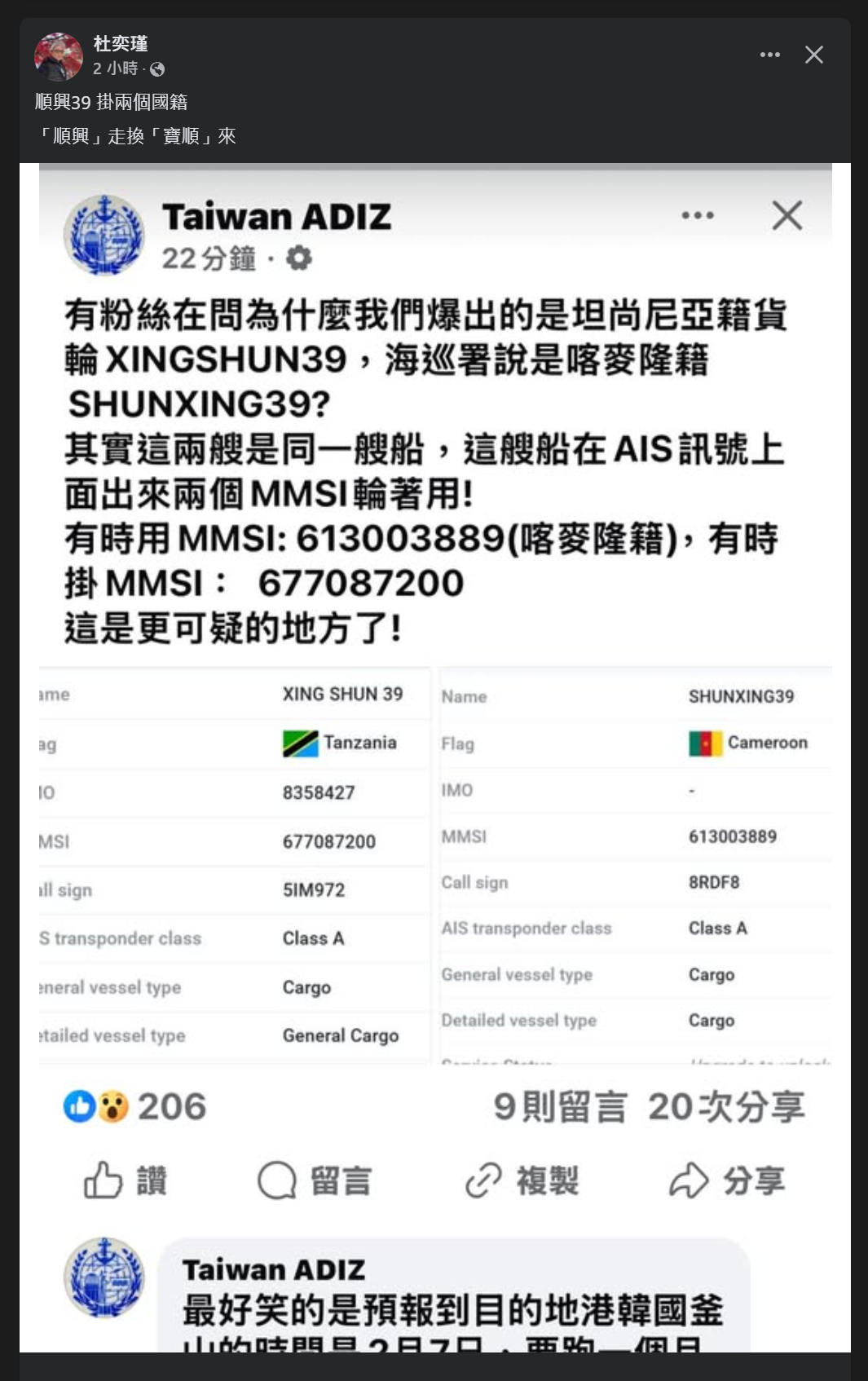The width and height of the screenshot is (868, 1381).
Task: Open 杜奕瑾's post overflow menu
Action: [769, 55]
